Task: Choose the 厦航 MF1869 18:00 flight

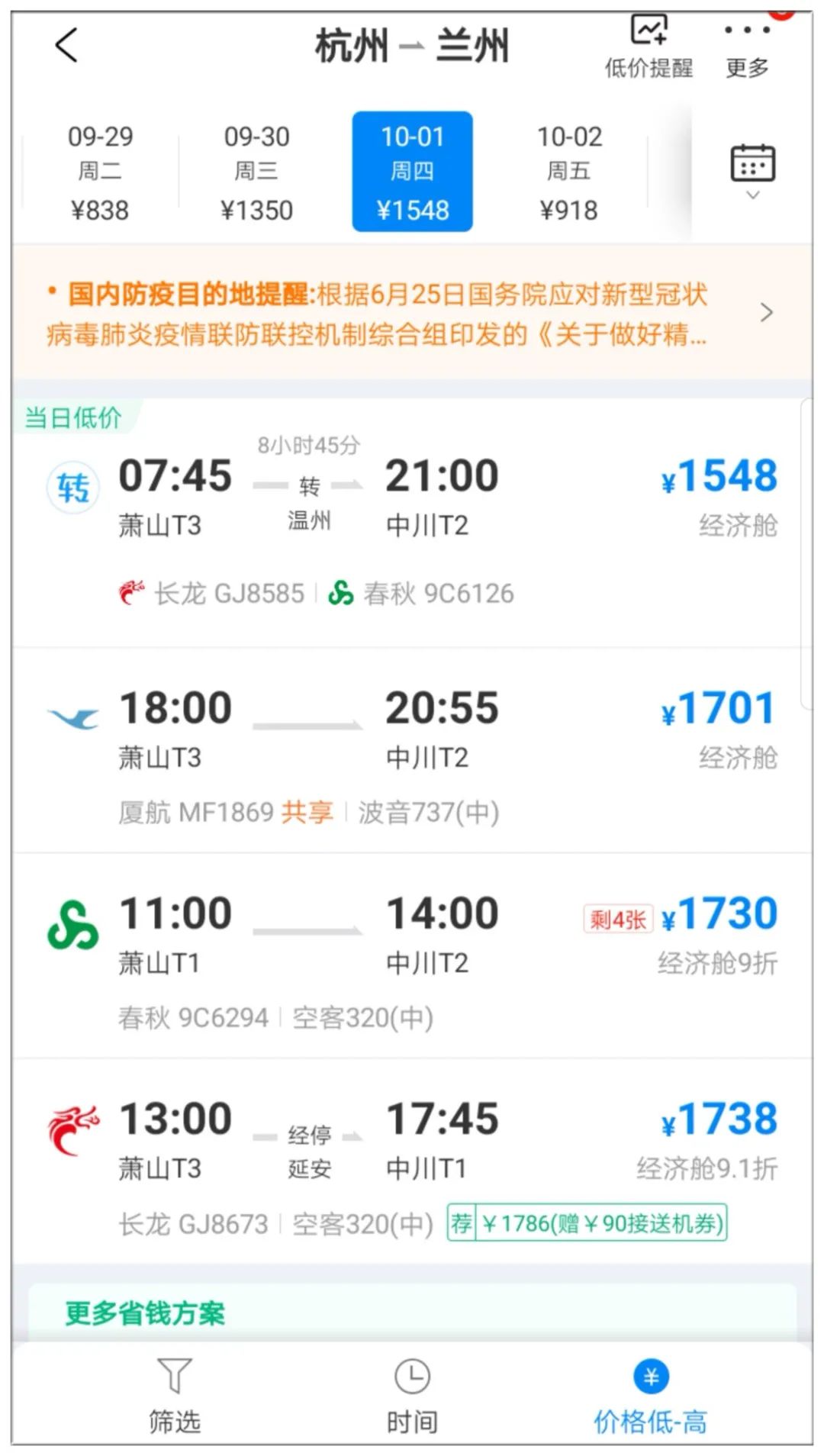Action: (x=412, y=752)
